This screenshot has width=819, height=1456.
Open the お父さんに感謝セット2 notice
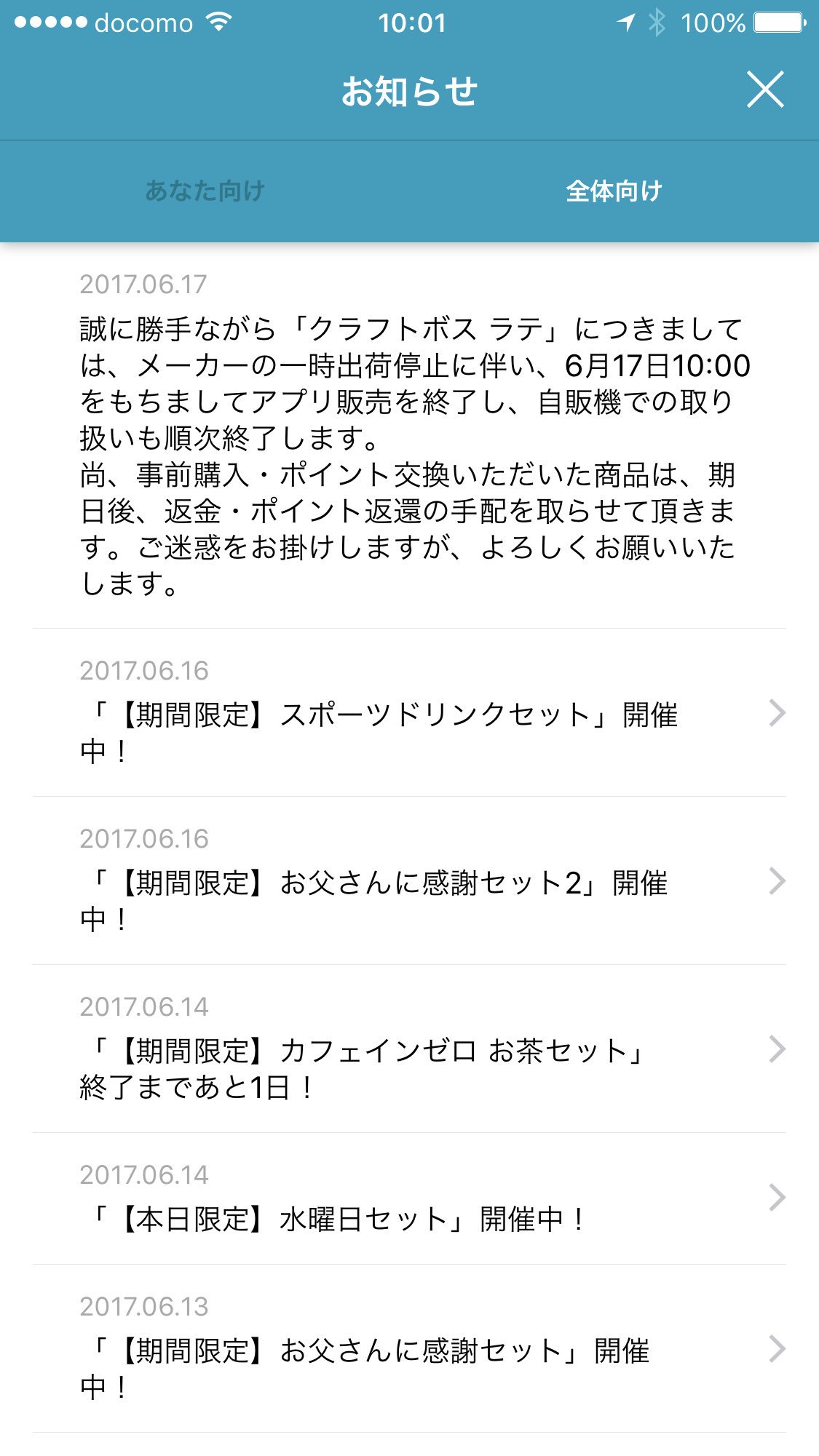pos(409,881)
